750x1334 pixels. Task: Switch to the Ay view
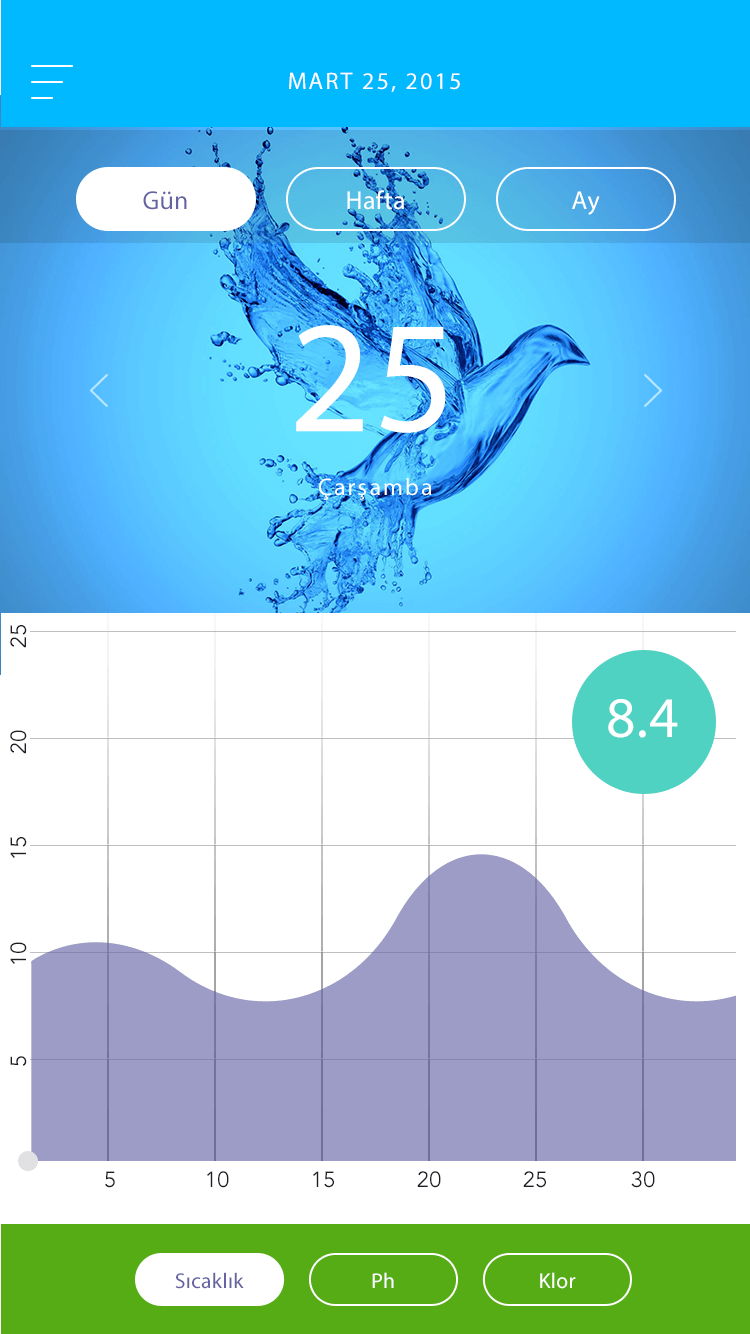(586, 199)
